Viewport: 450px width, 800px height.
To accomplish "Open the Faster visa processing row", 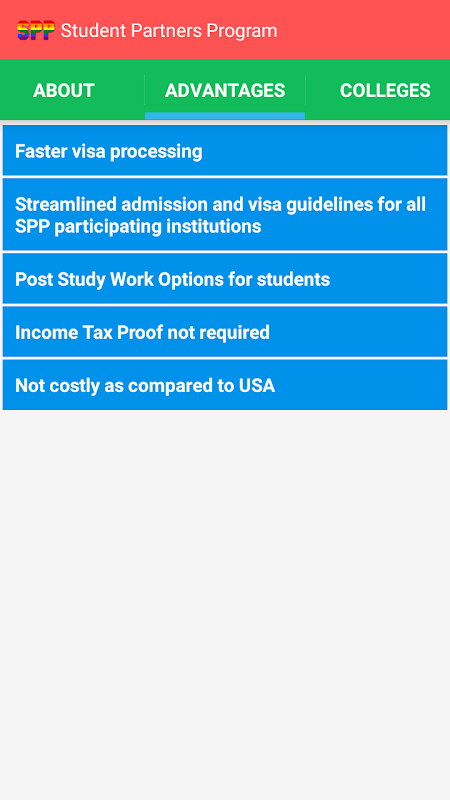I will pos(225,151).
